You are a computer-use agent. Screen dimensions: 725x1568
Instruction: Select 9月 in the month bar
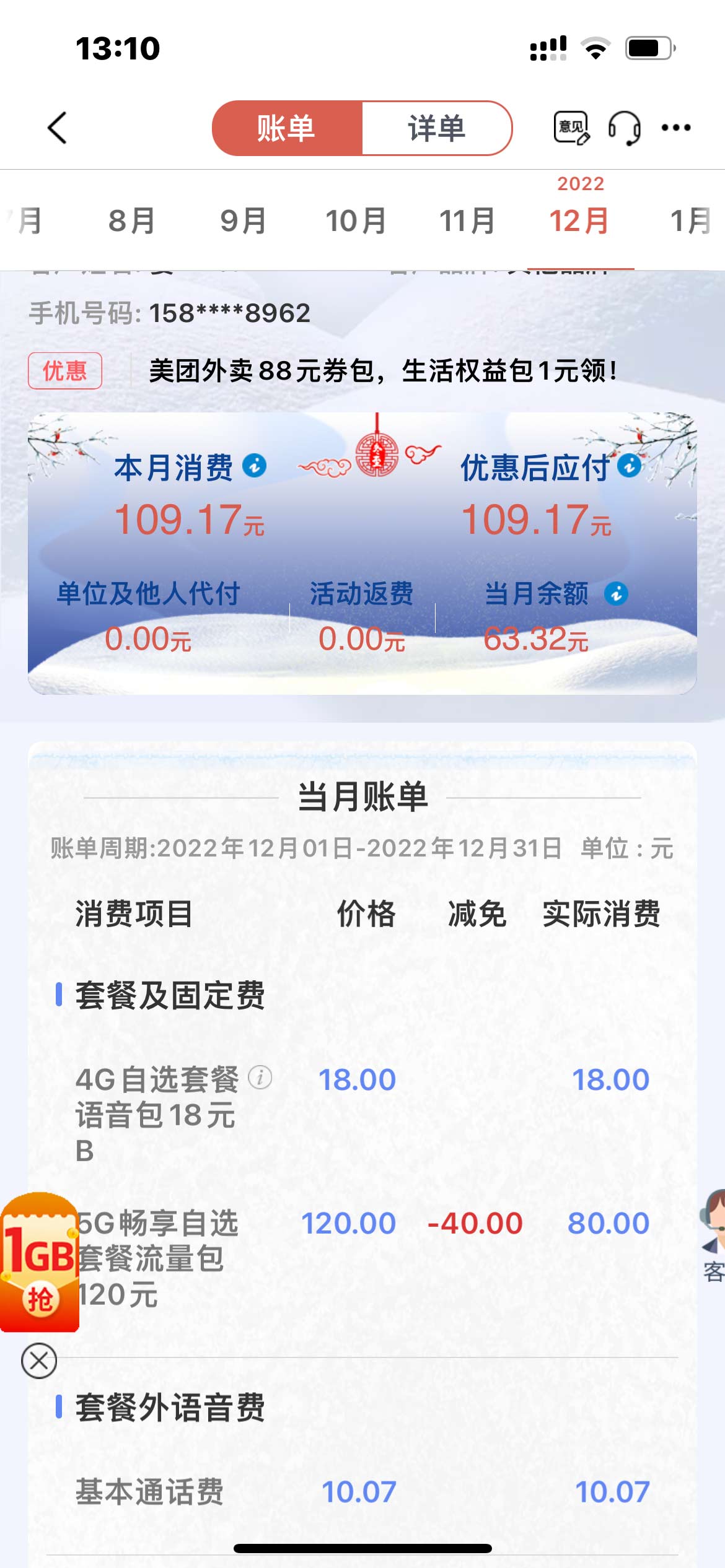point(244,221)
